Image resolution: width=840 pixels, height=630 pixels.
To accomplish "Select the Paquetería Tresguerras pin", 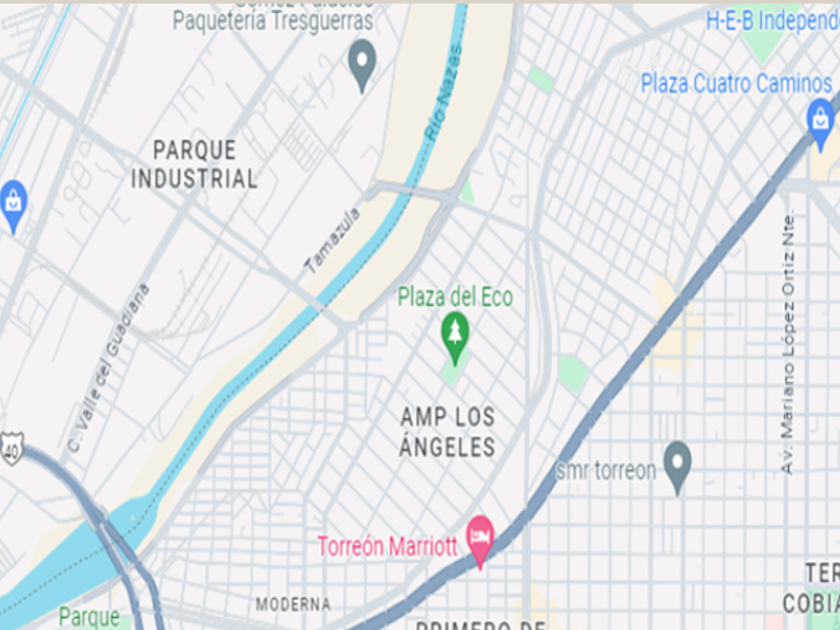I will coord(362,62).
